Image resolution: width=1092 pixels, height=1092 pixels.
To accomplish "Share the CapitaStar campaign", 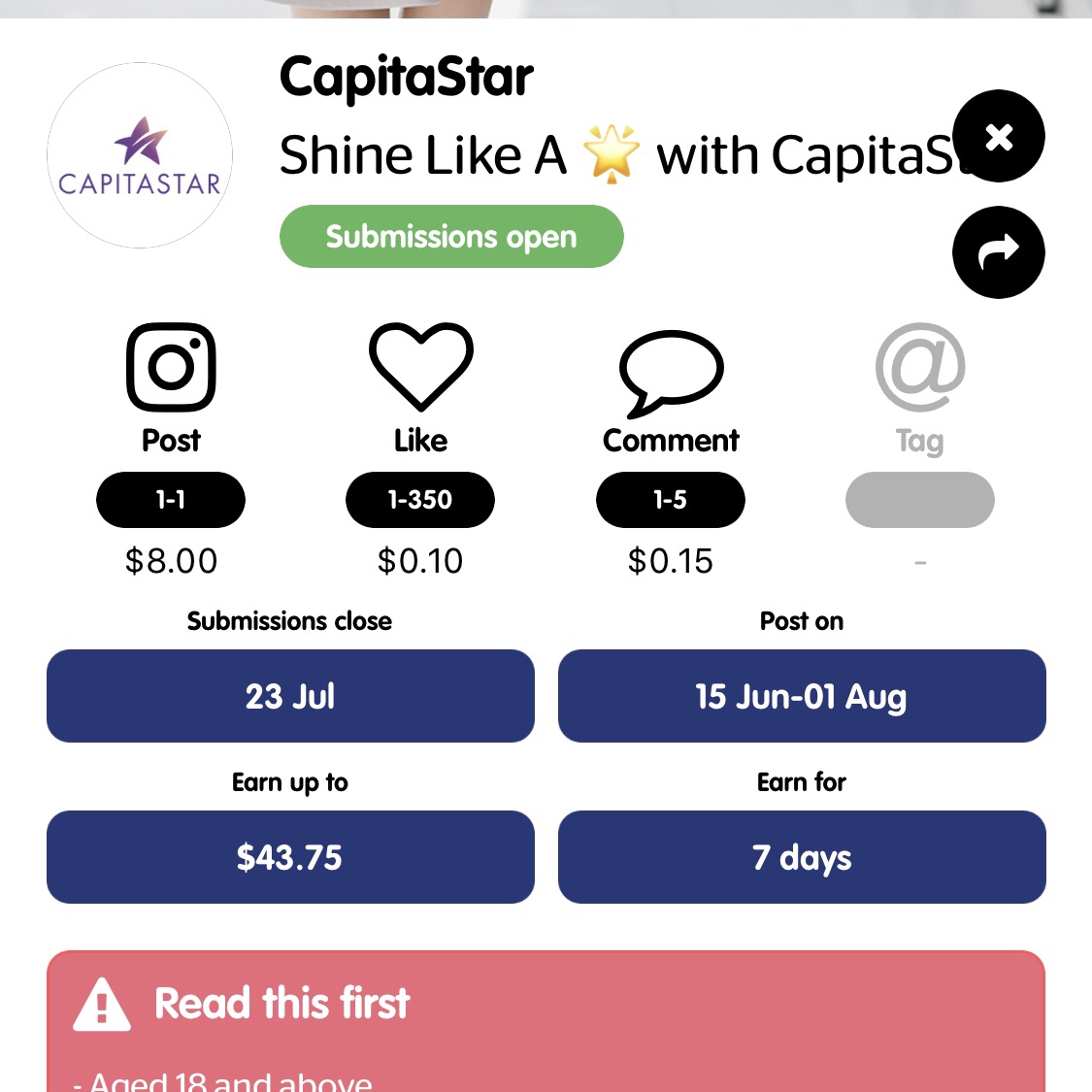I will tap(998, 252).
